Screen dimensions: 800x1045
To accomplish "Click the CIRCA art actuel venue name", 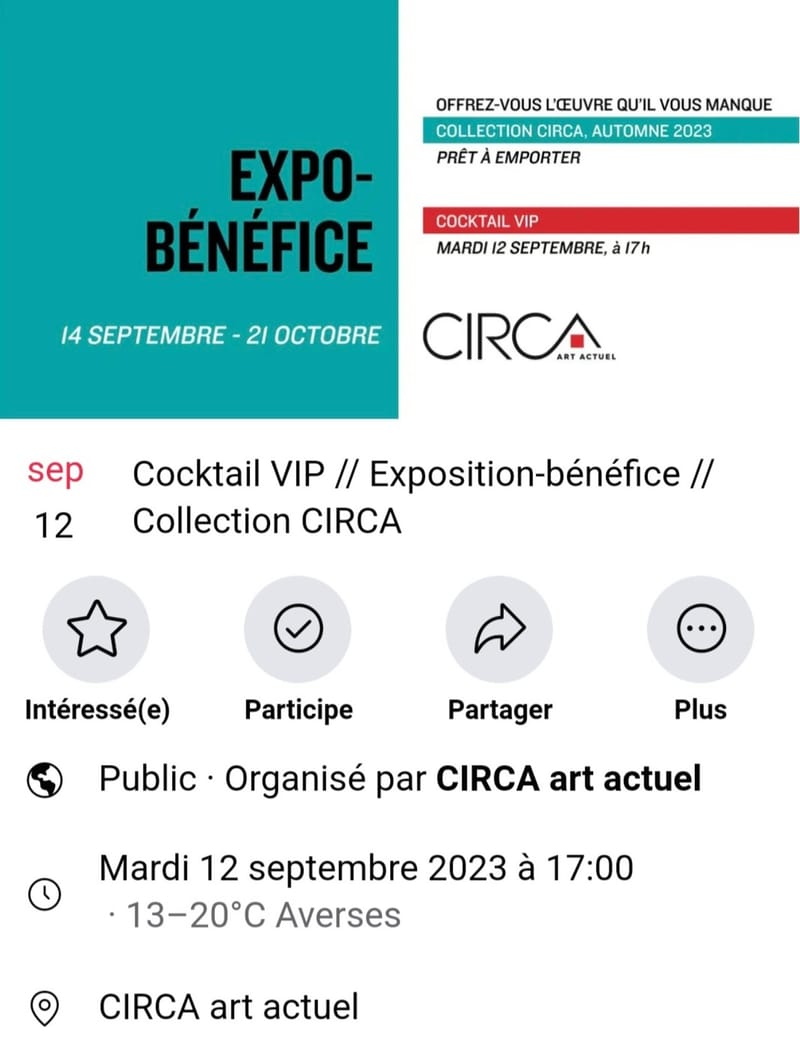I will [230, 1008].
